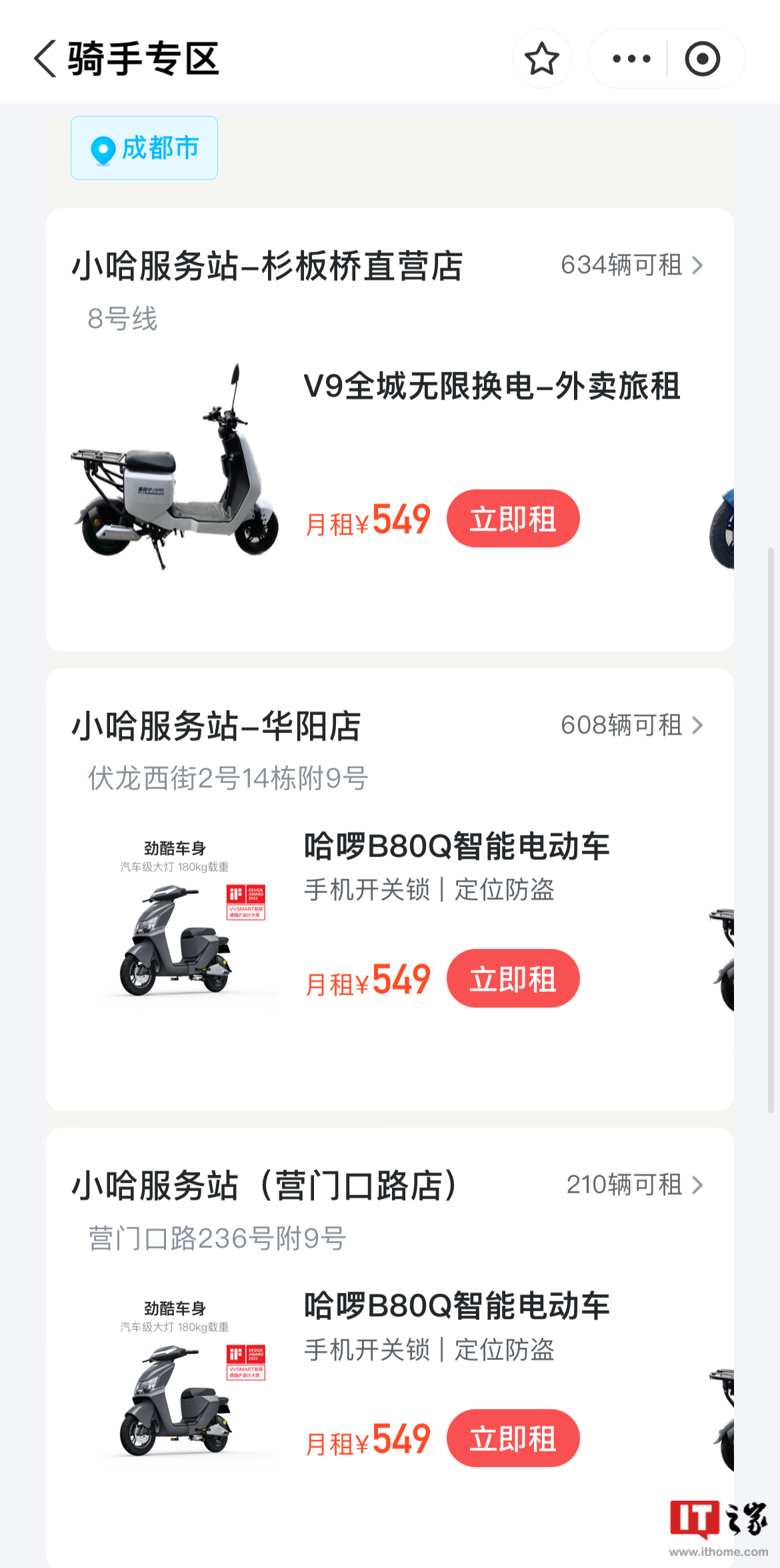Tap the back arrow to leave 骑手专区
The height and width of the screenshot is (1568, 780).
pos(44,59)
